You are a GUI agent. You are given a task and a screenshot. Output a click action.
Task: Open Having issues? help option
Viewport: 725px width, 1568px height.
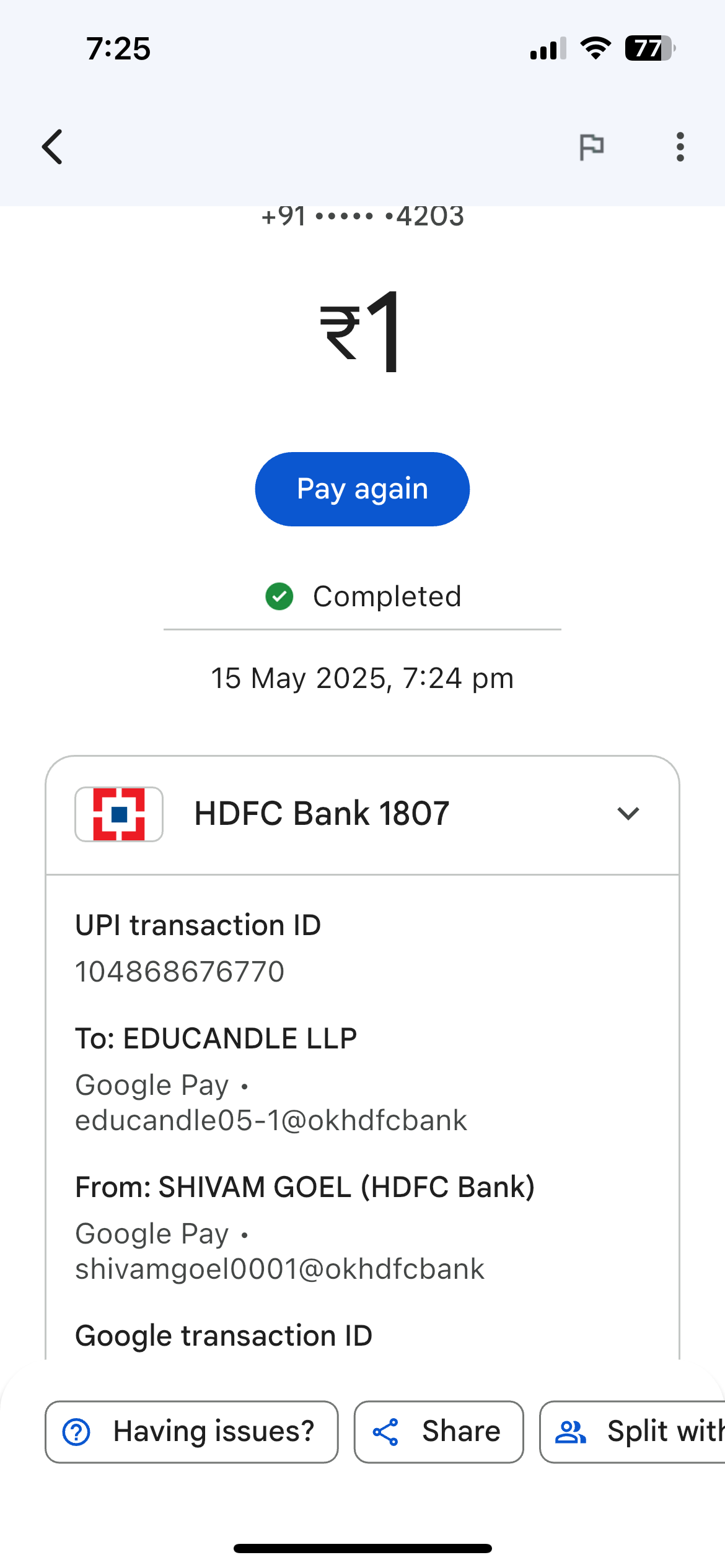(191, 1432)
